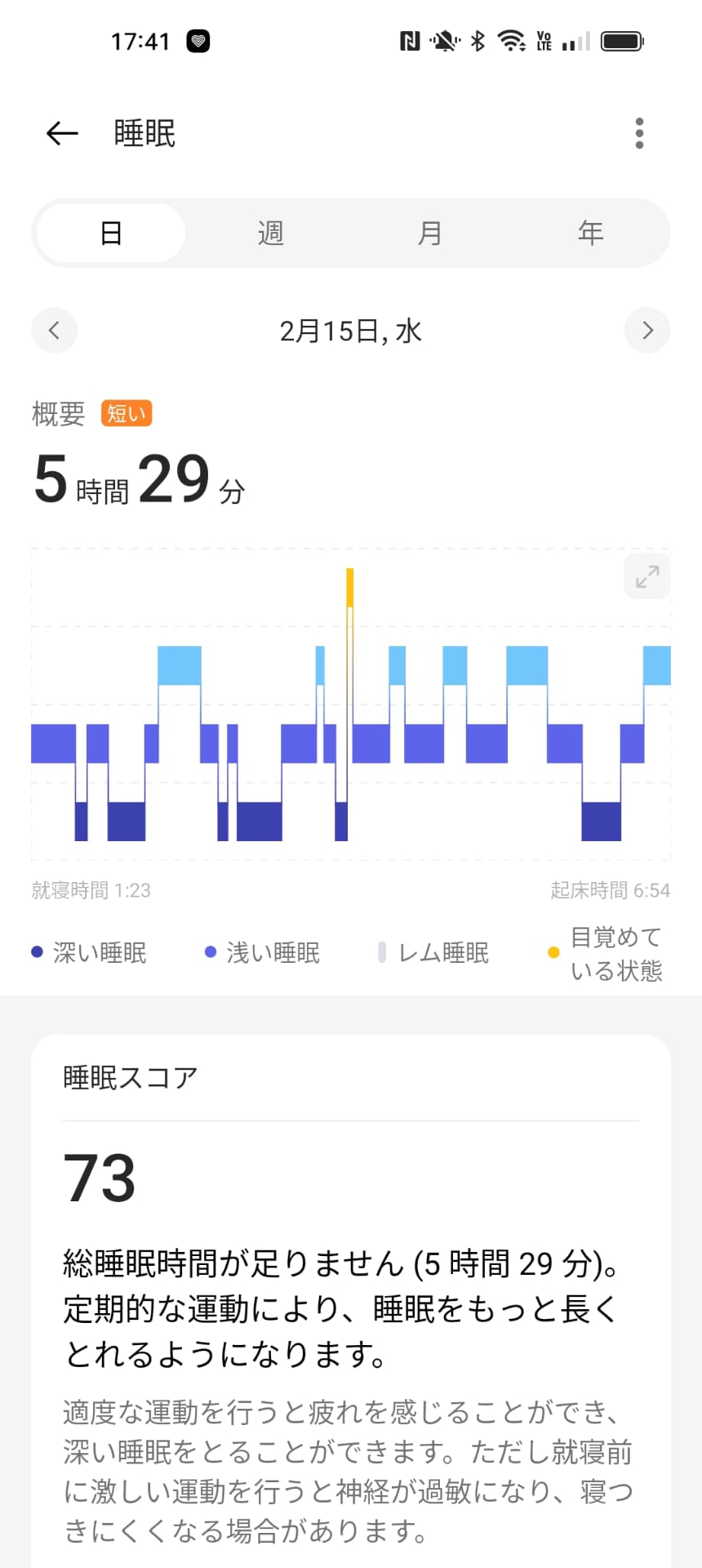Open the date selector showing 2月15日, 水
The width and height of the screenshot is (702, 1568).
tap(350, 330)
